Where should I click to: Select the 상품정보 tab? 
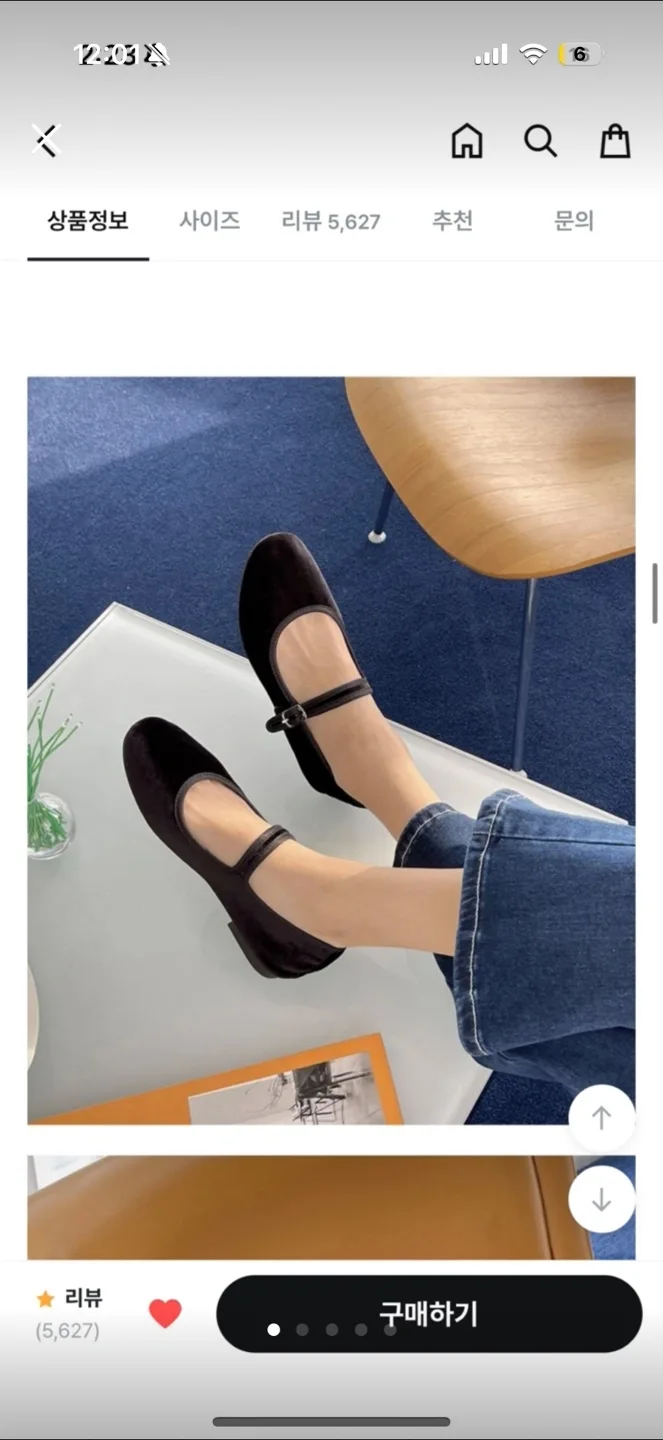(x=88, y=221)
